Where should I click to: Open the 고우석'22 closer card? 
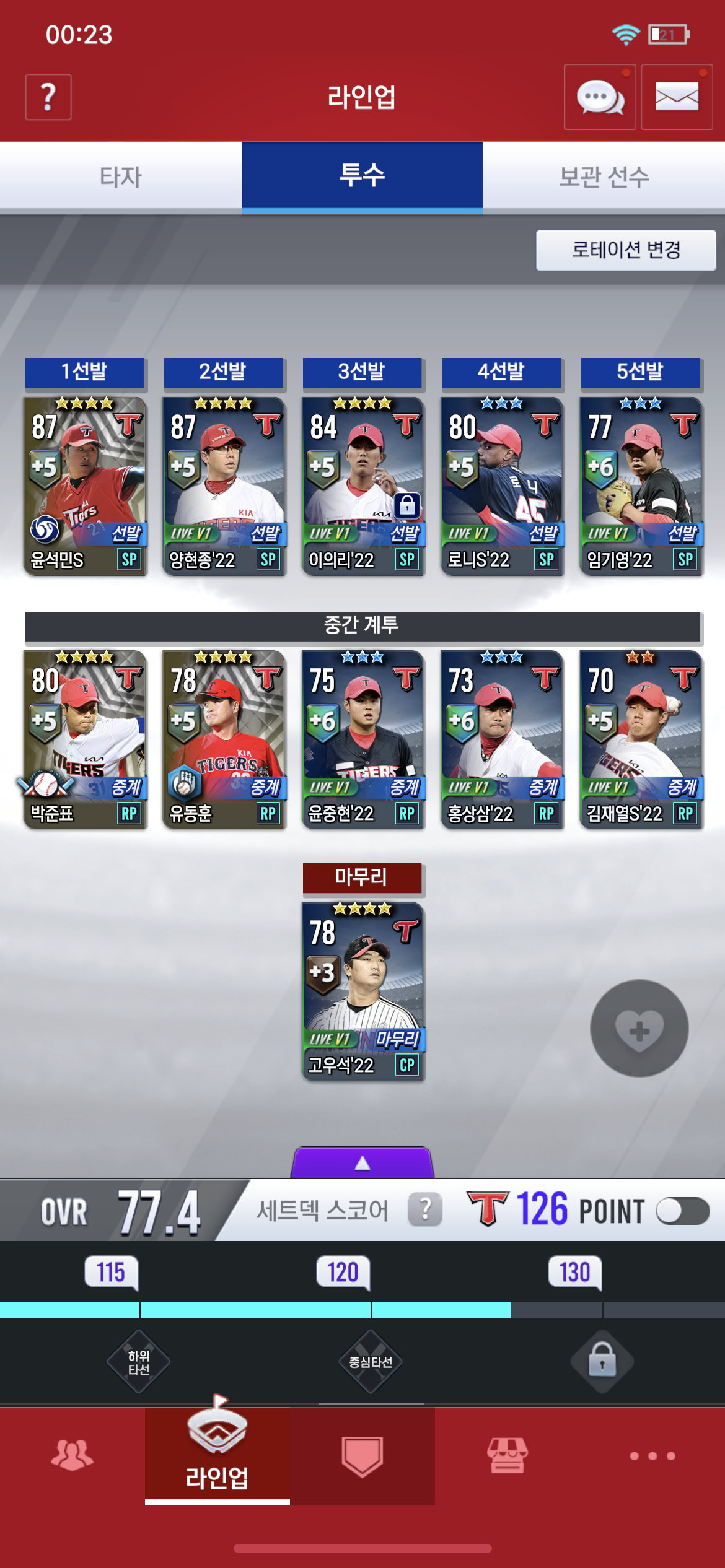pos(363,991)
